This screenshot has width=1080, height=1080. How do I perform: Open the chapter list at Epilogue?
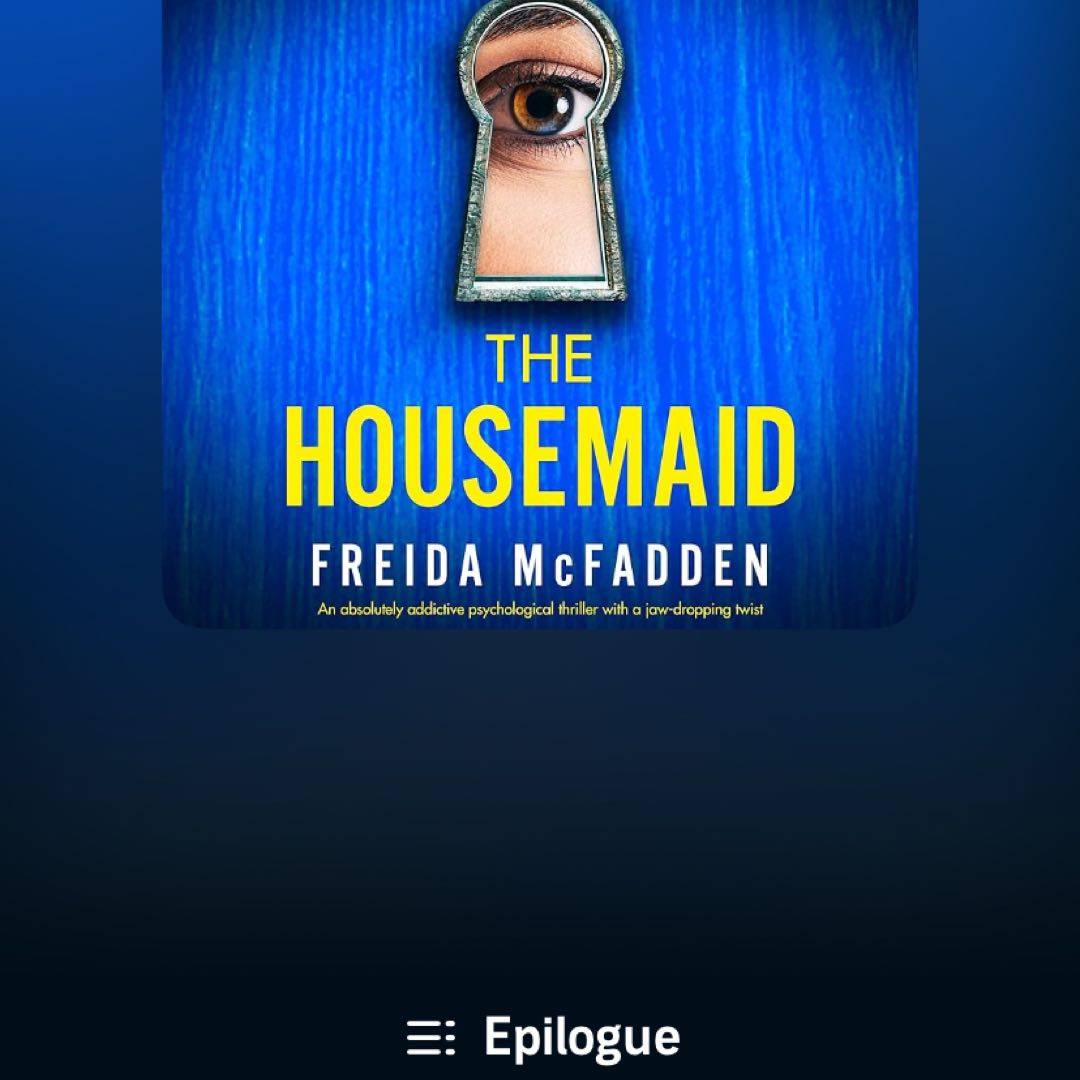coord(541,1037)
